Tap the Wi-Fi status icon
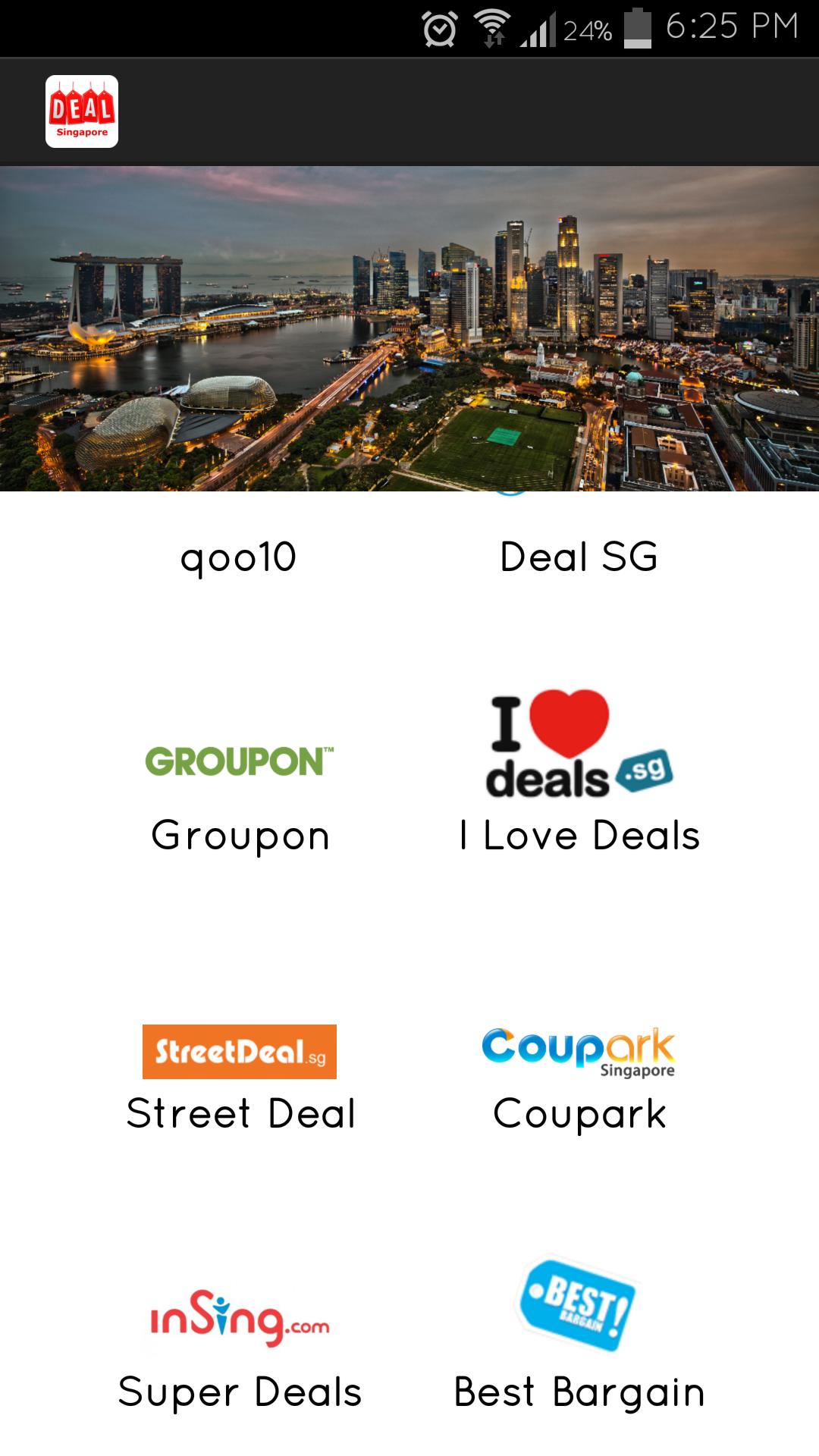The height and width of the screenshot is (1456, 819). tap(490, 25)
